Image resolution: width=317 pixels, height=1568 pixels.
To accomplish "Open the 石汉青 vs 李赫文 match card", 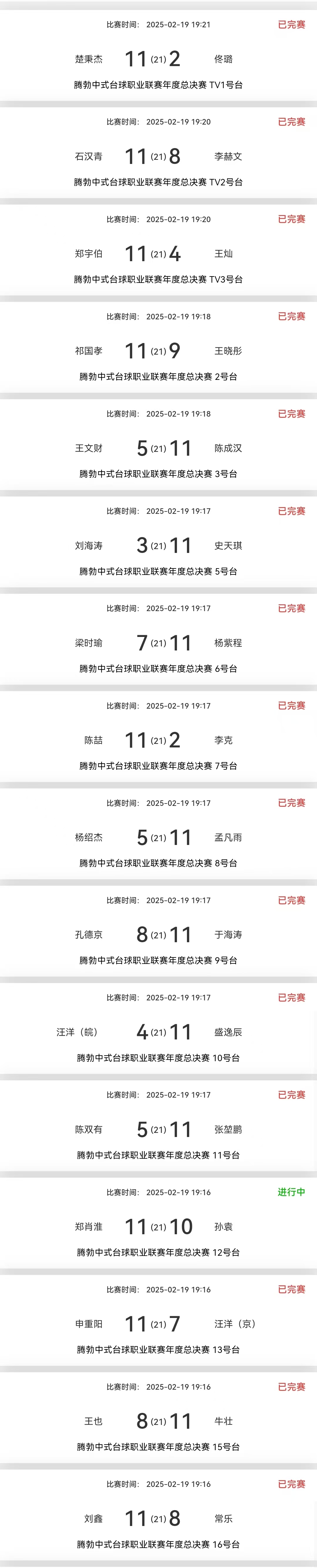I will [x=158, y=156].
